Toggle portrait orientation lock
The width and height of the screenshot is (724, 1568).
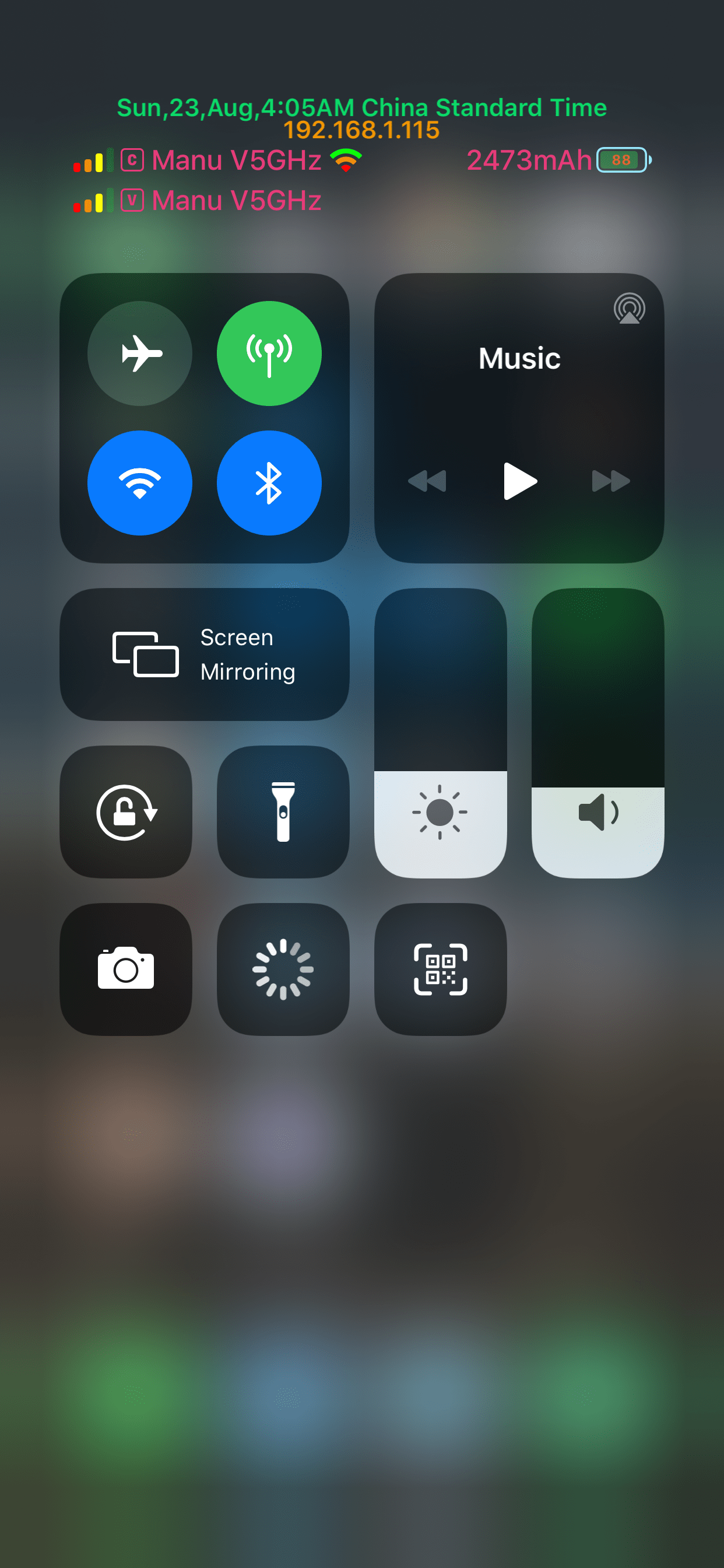click(126, 812)
